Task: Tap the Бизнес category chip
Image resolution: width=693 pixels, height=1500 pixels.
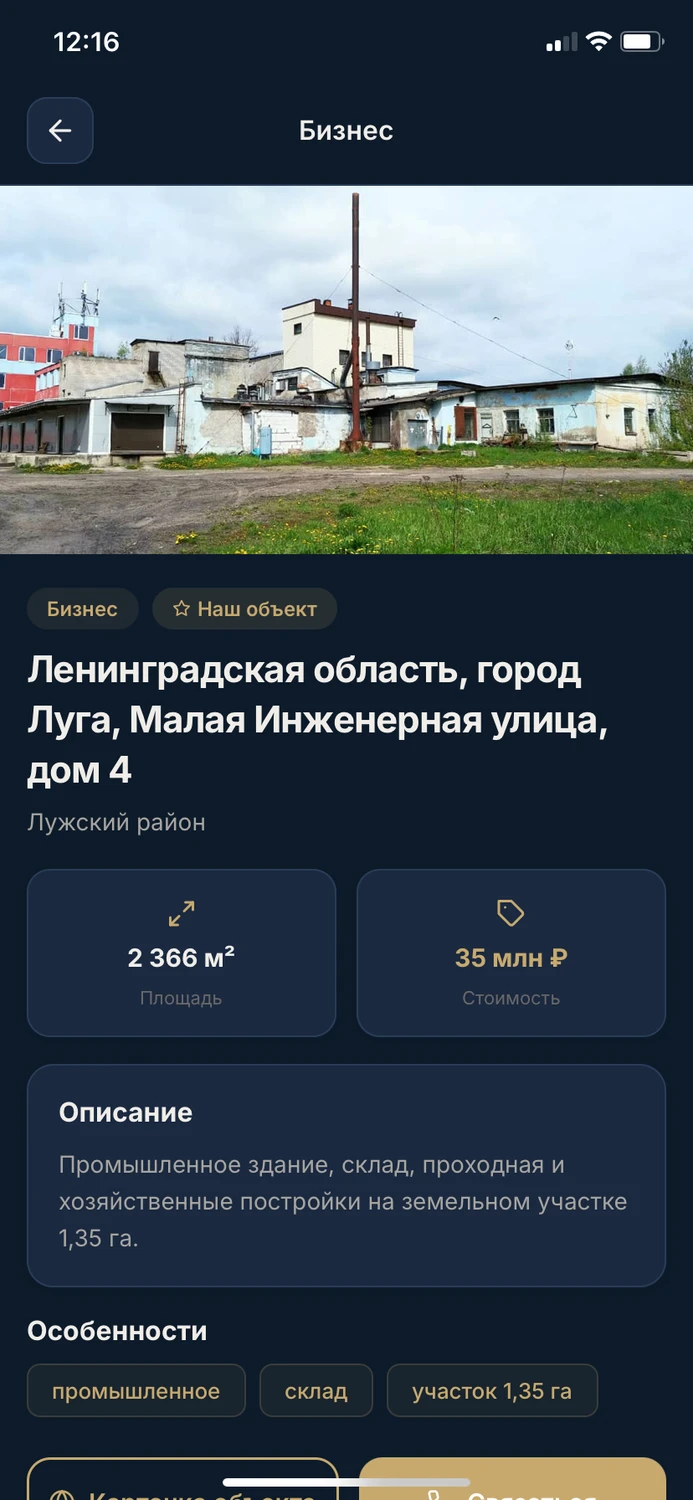Action: pyautogui.click(x=82, y=609)
